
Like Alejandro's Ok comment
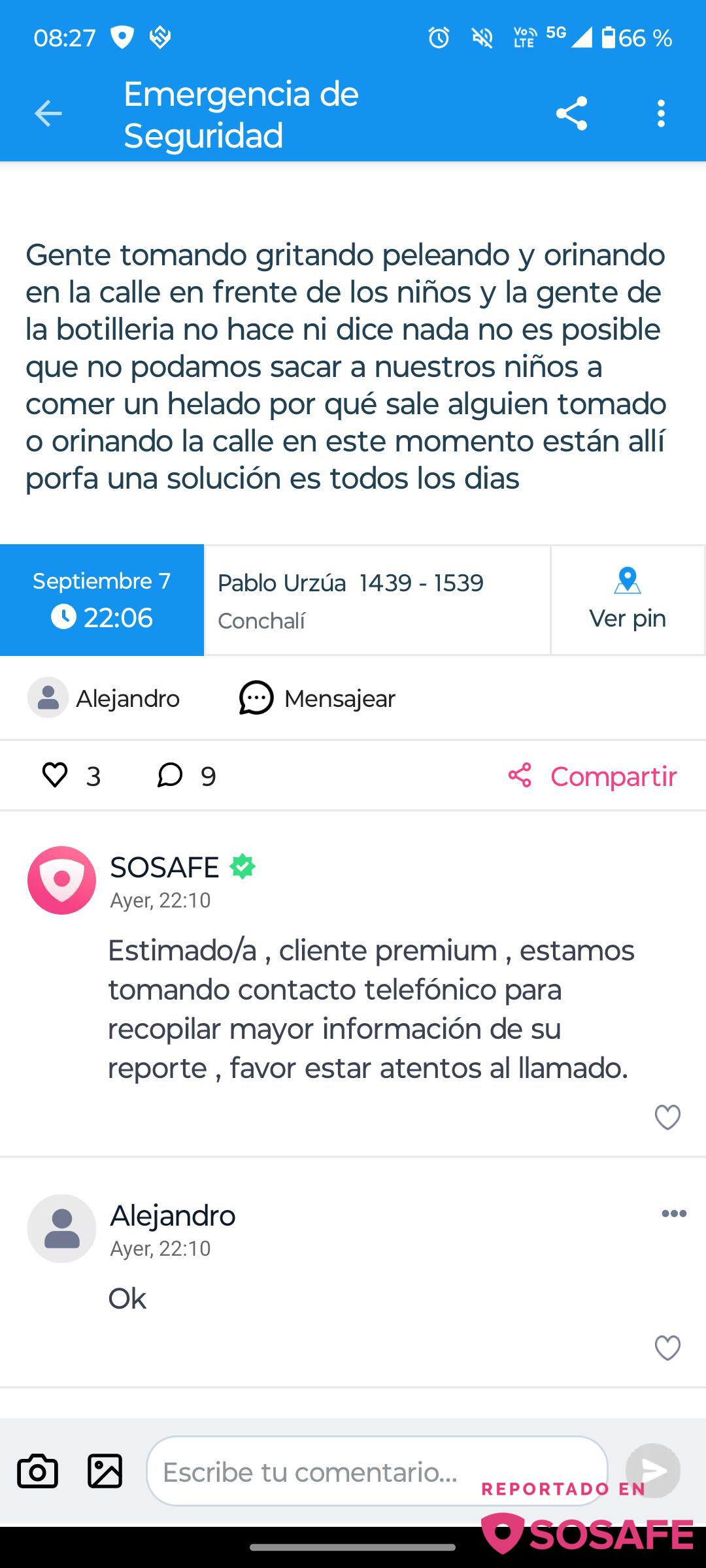click(667, 1348)
